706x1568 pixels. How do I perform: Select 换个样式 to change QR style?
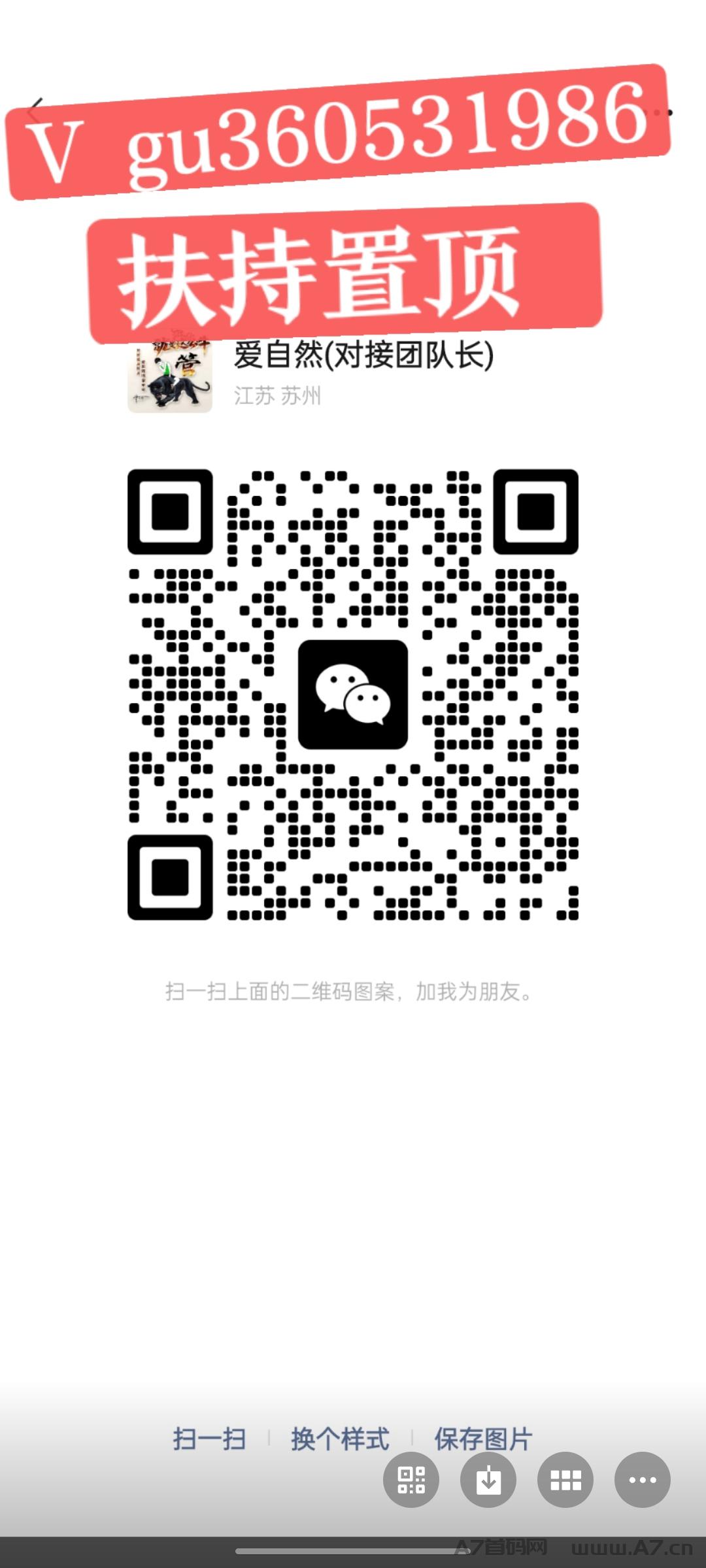340,1439
